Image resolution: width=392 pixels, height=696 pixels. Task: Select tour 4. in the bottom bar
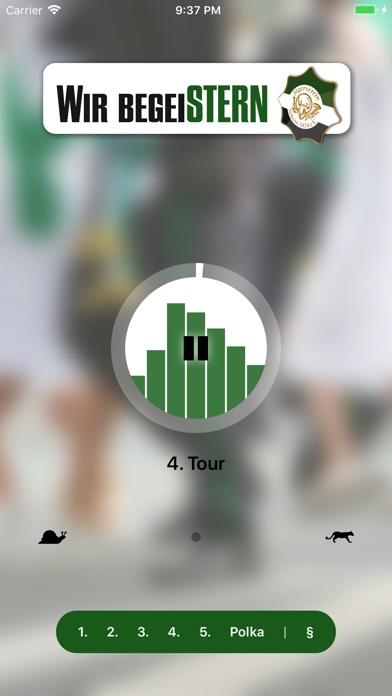click(x=174, y=632)
